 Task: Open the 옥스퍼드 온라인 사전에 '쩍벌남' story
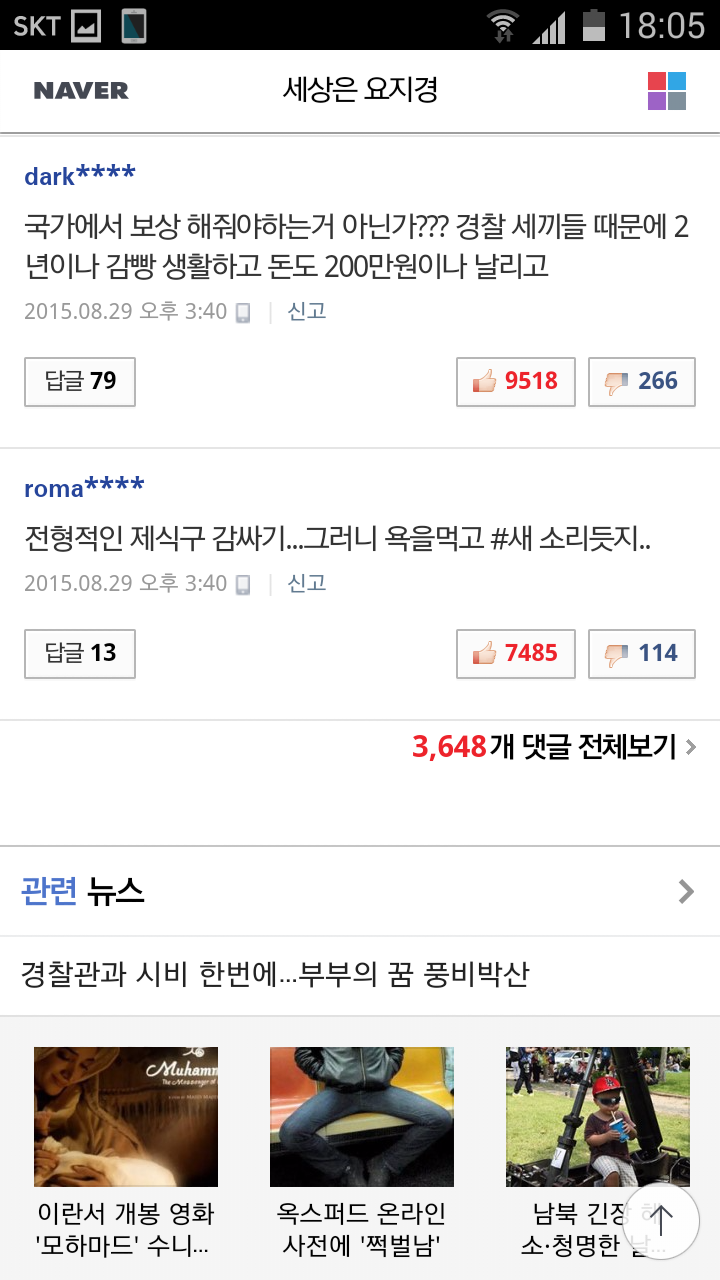362,1152
